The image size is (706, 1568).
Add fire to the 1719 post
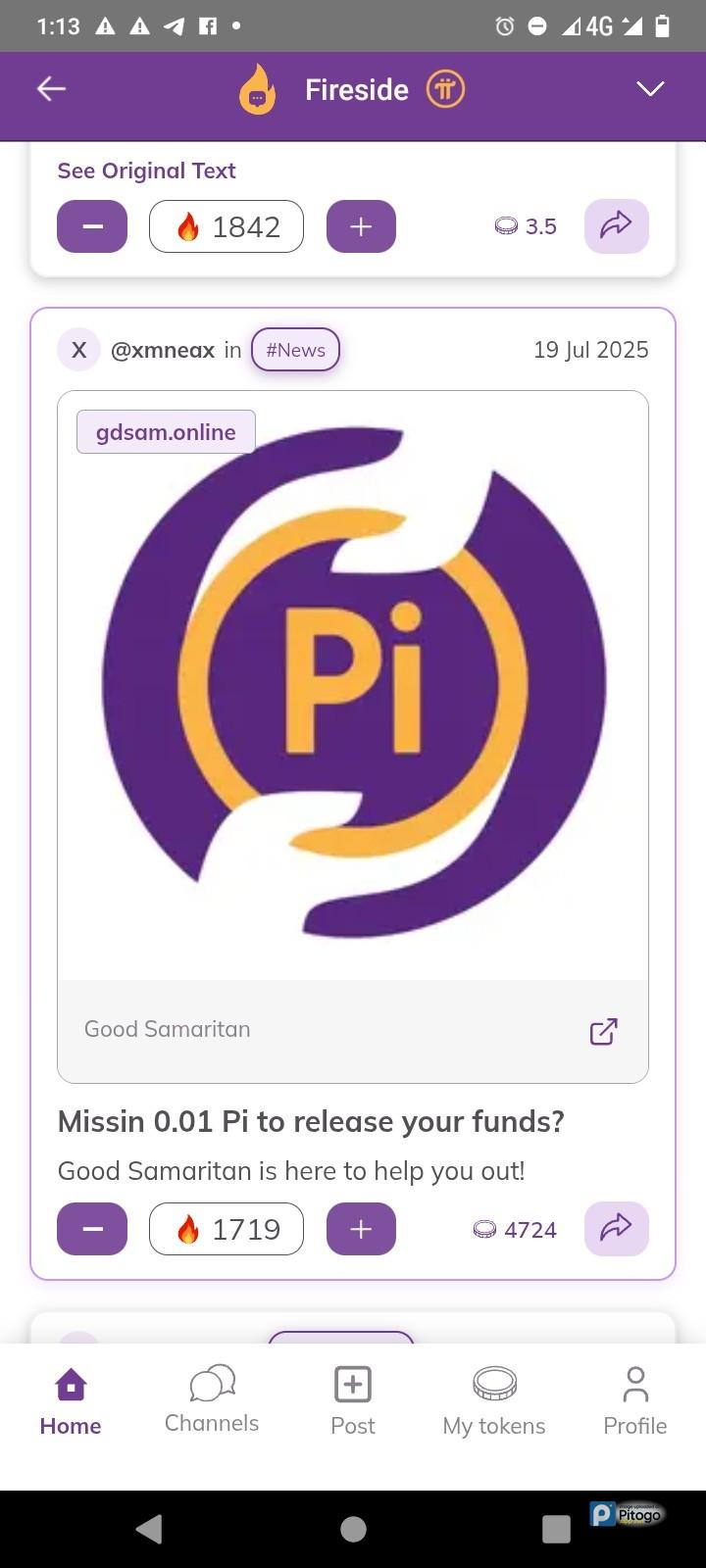(361, 1229)
